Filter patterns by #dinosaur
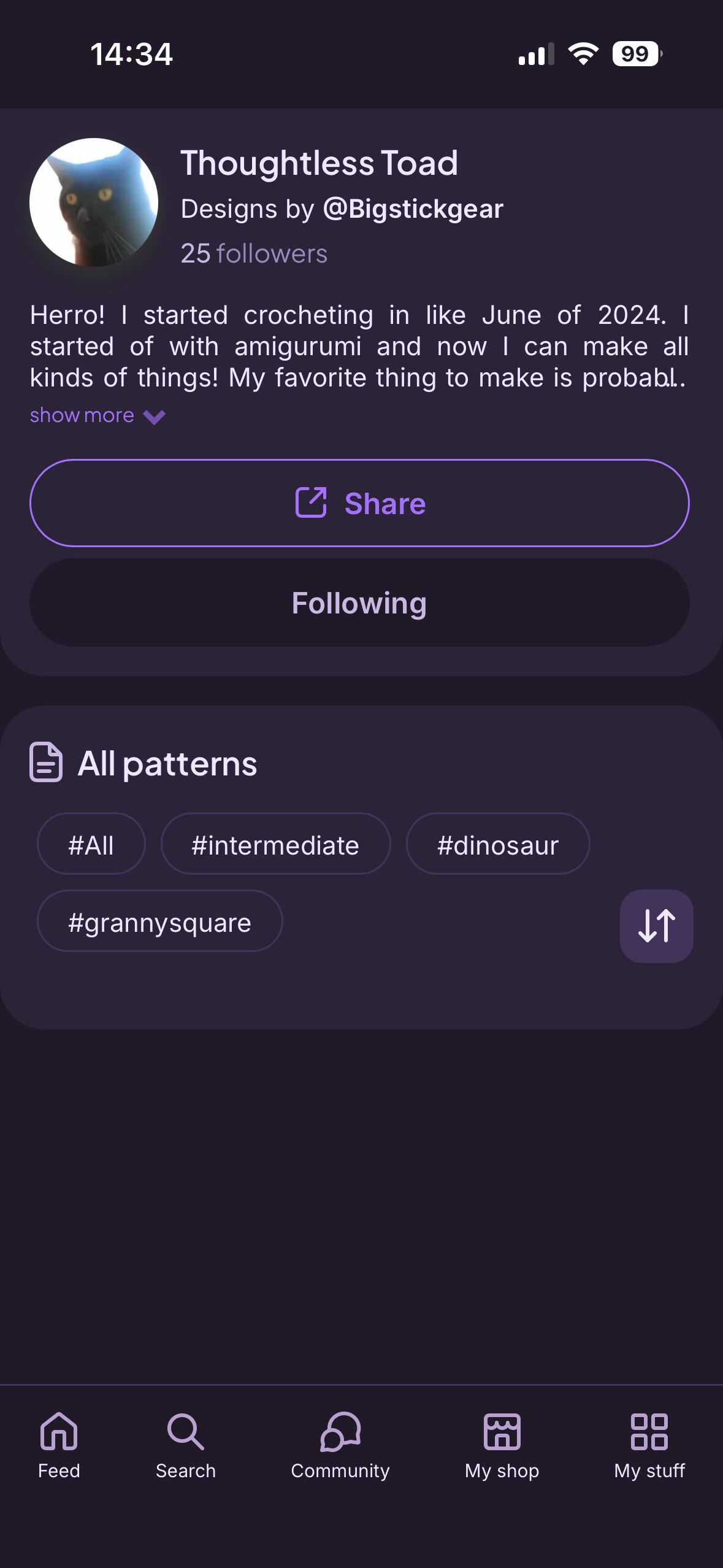 click(497, 845)
